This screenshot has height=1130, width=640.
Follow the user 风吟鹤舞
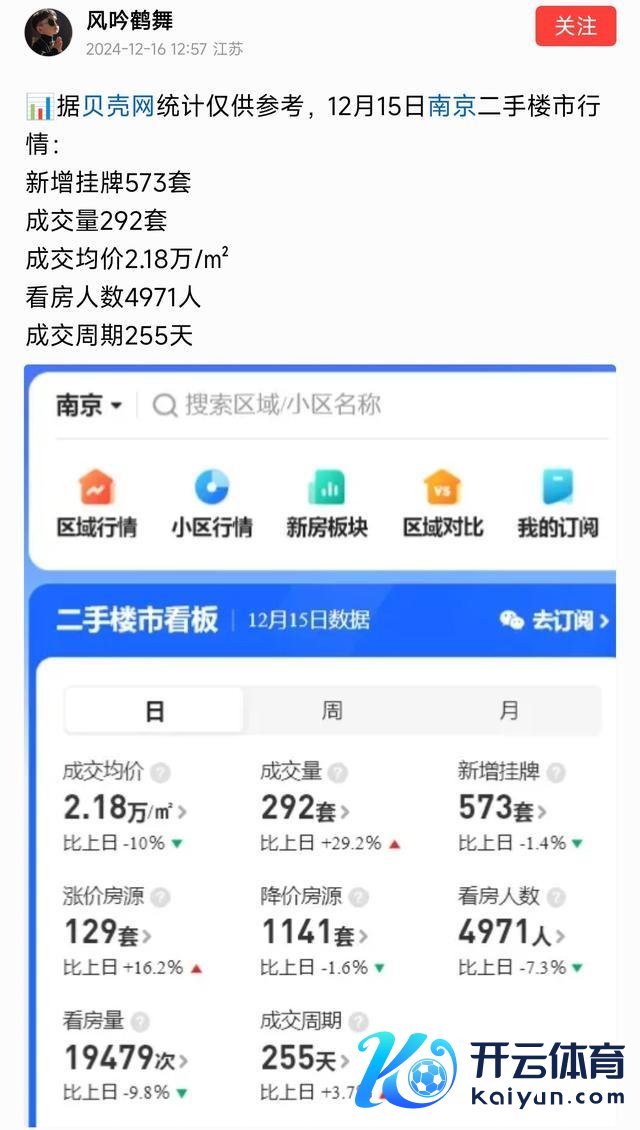575,26
